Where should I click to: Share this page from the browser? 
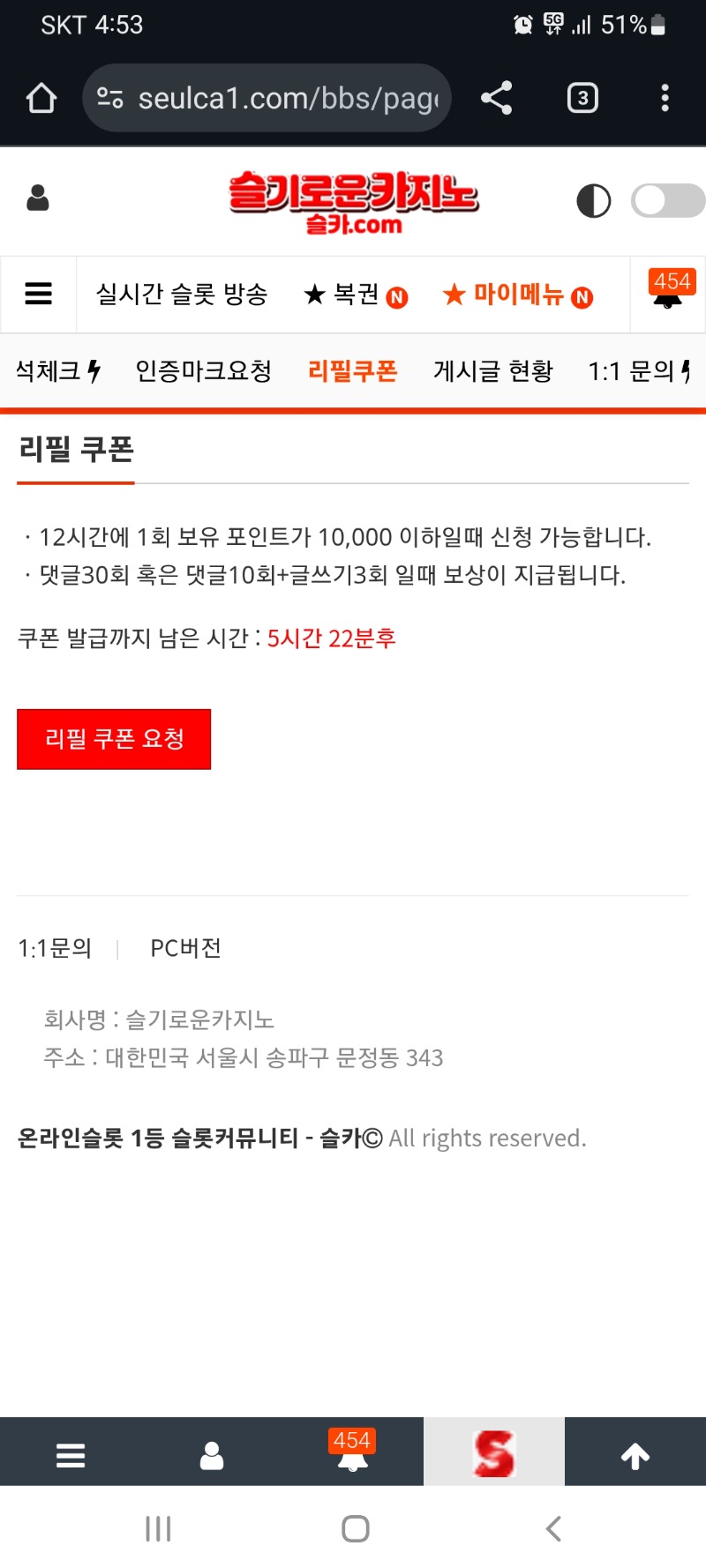point(497,98)
